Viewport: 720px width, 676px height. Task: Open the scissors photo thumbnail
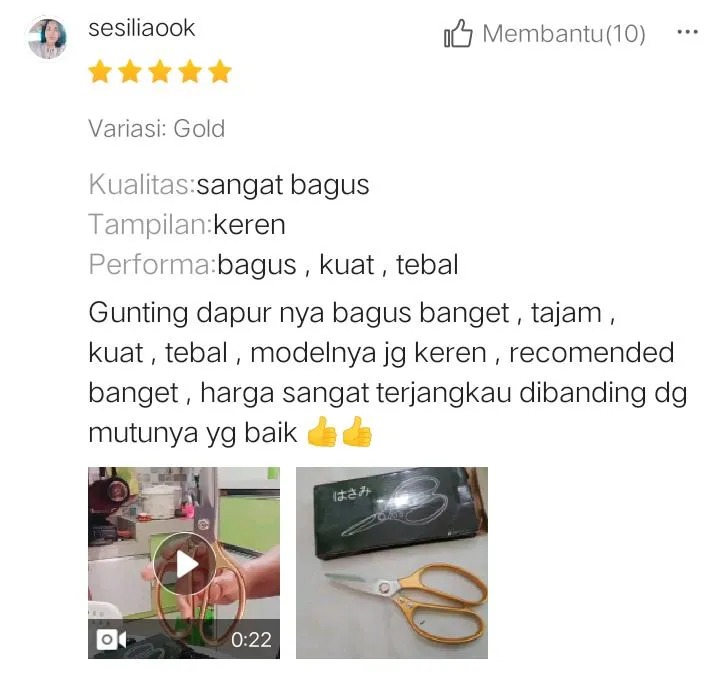click(x=392, y=563)
